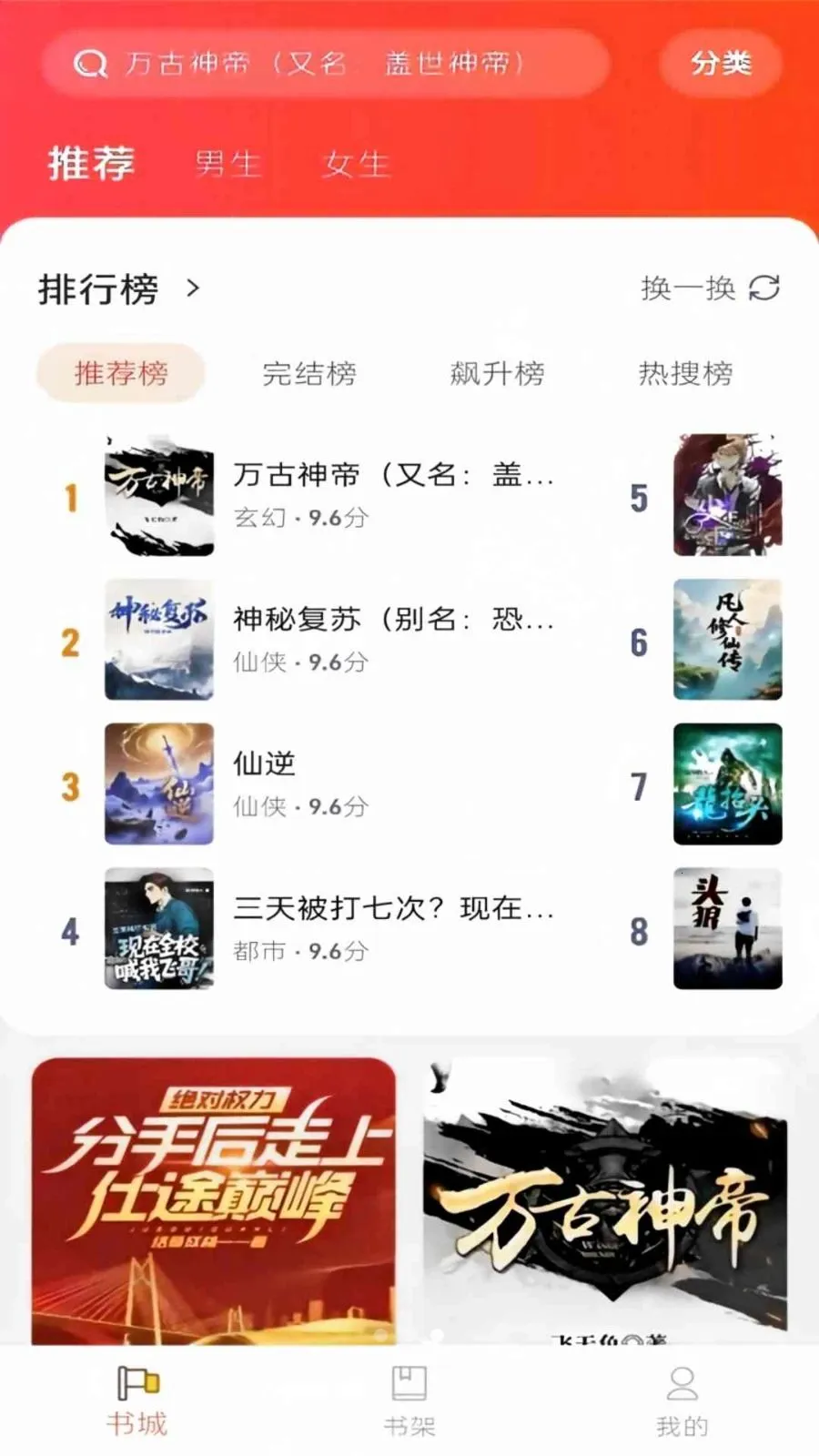Open the full 排行榜 ranking list

(119, 289)
